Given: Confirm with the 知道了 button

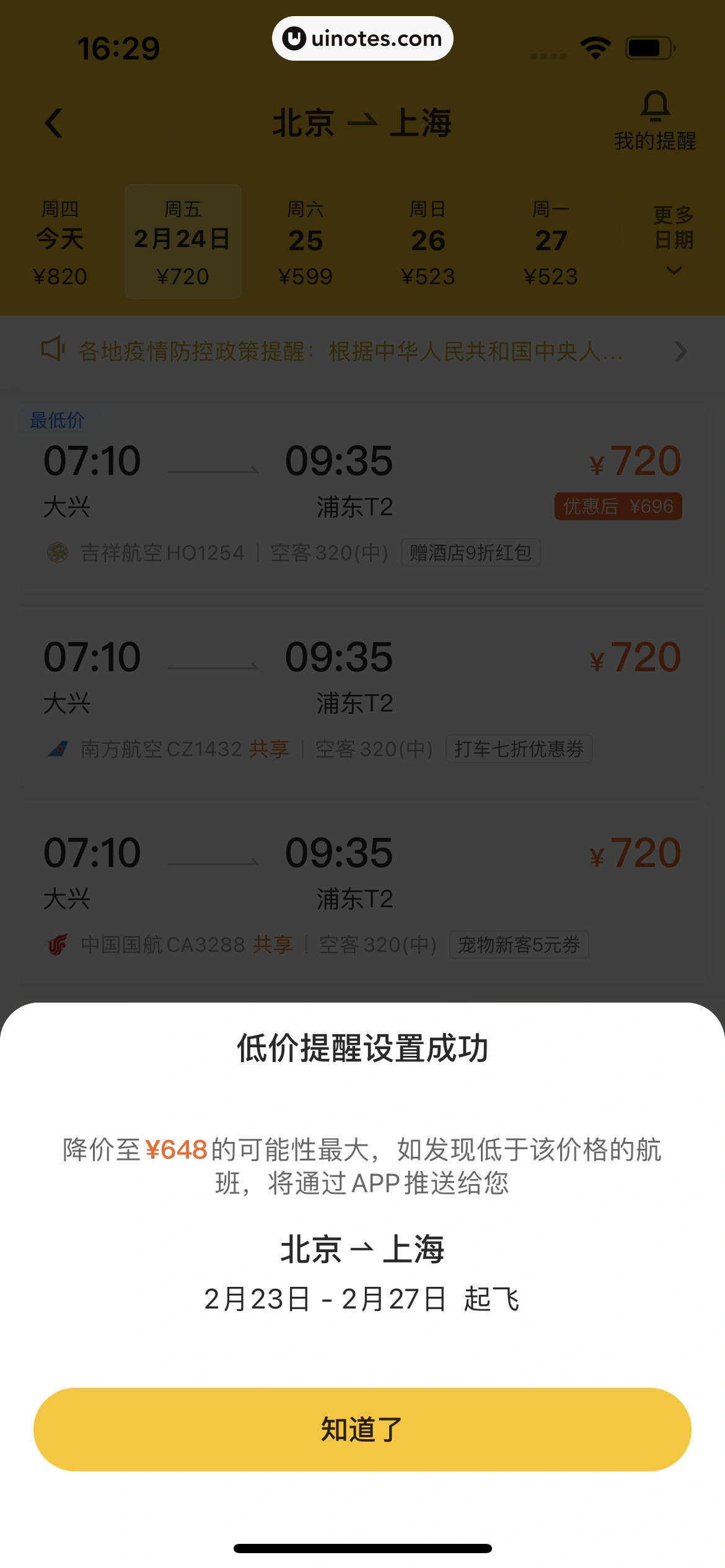Looking at the screenshot, I should 362,1429.
